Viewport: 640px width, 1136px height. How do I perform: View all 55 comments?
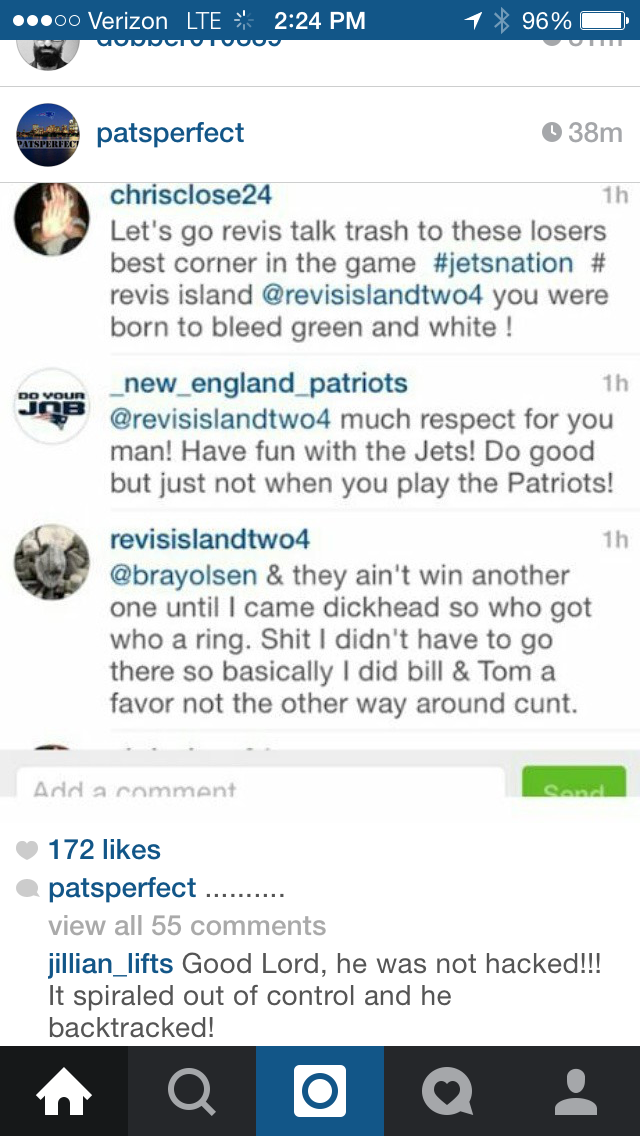pyautogui.click(x=187, y=925)
